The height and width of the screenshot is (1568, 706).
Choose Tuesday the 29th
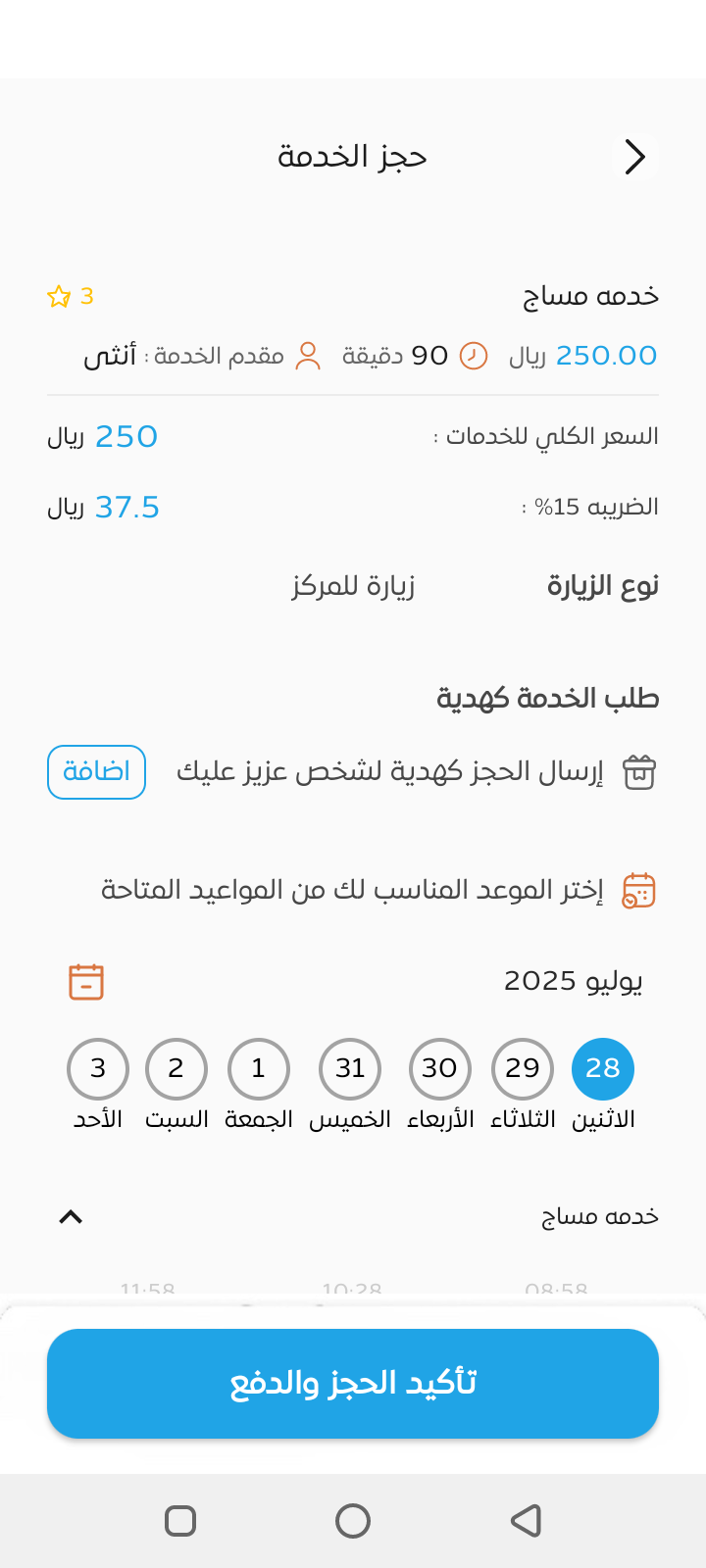click(x=522, y=1069)
